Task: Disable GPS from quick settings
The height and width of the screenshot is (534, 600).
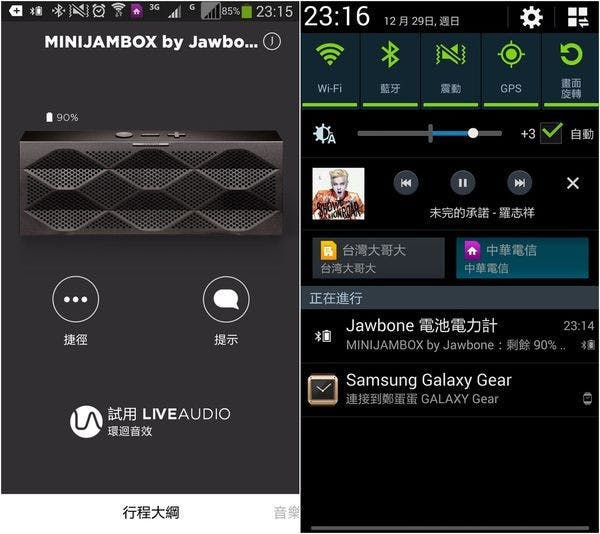Action: coord(511,66)
